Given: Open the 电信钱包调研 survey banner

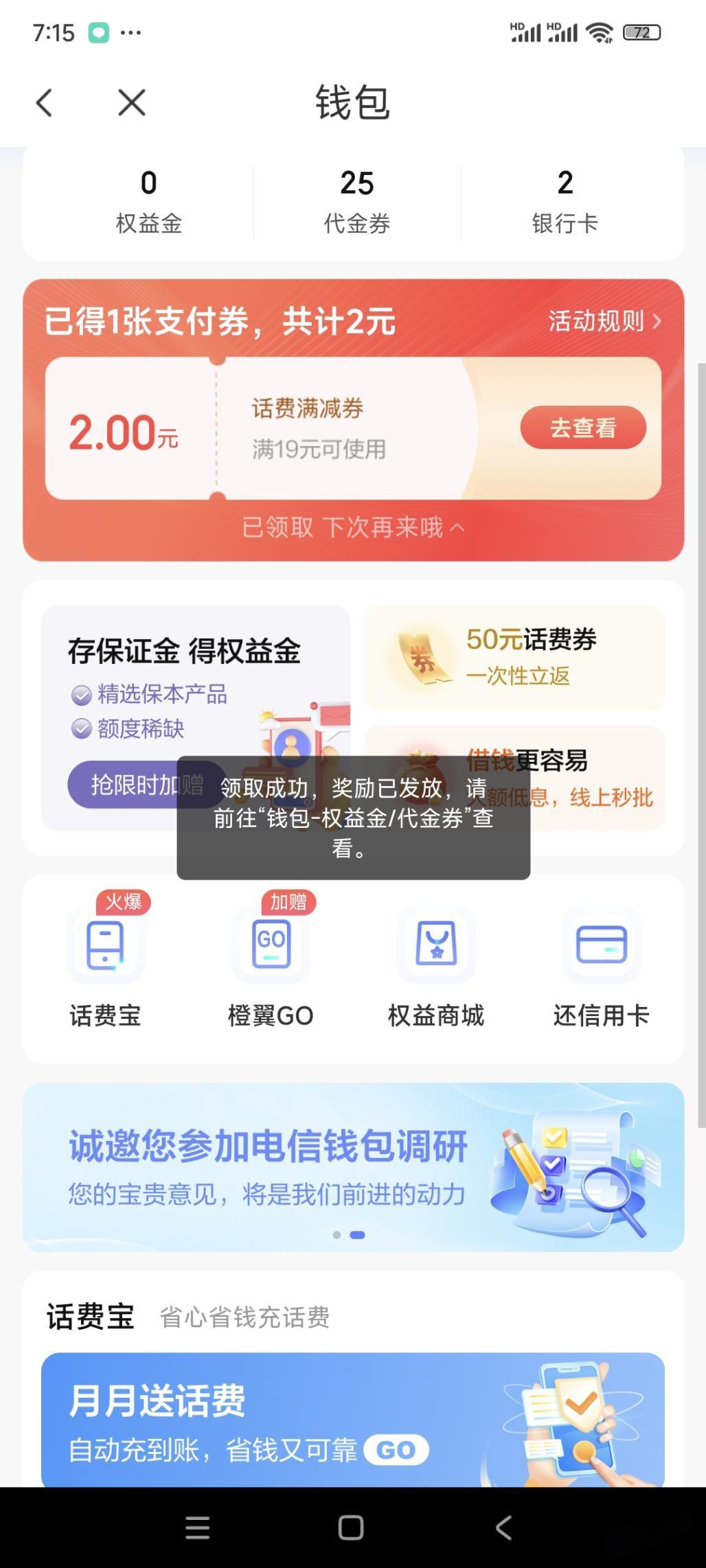Looking at the screenshot, I should click(353, 1166).
